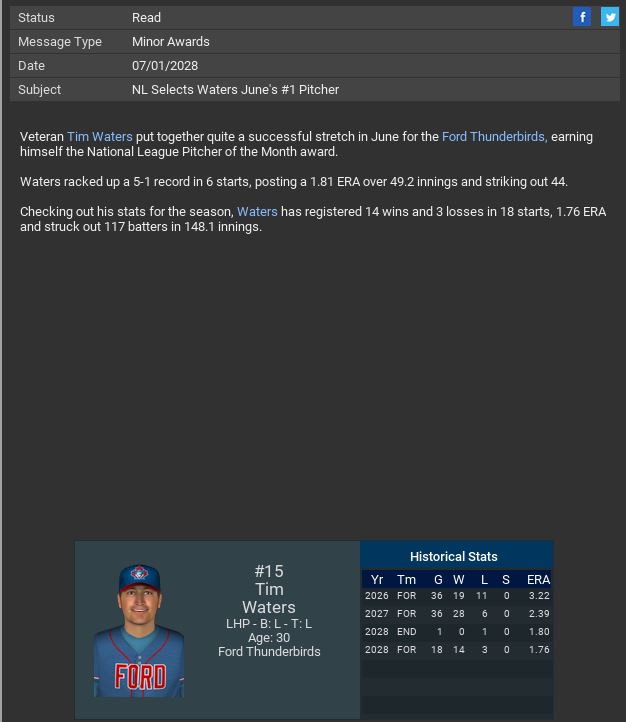Image resolution: width=626 pixels, height=722 pixels.
Task: Share this message on Facebook
Action: click(582, 17)
